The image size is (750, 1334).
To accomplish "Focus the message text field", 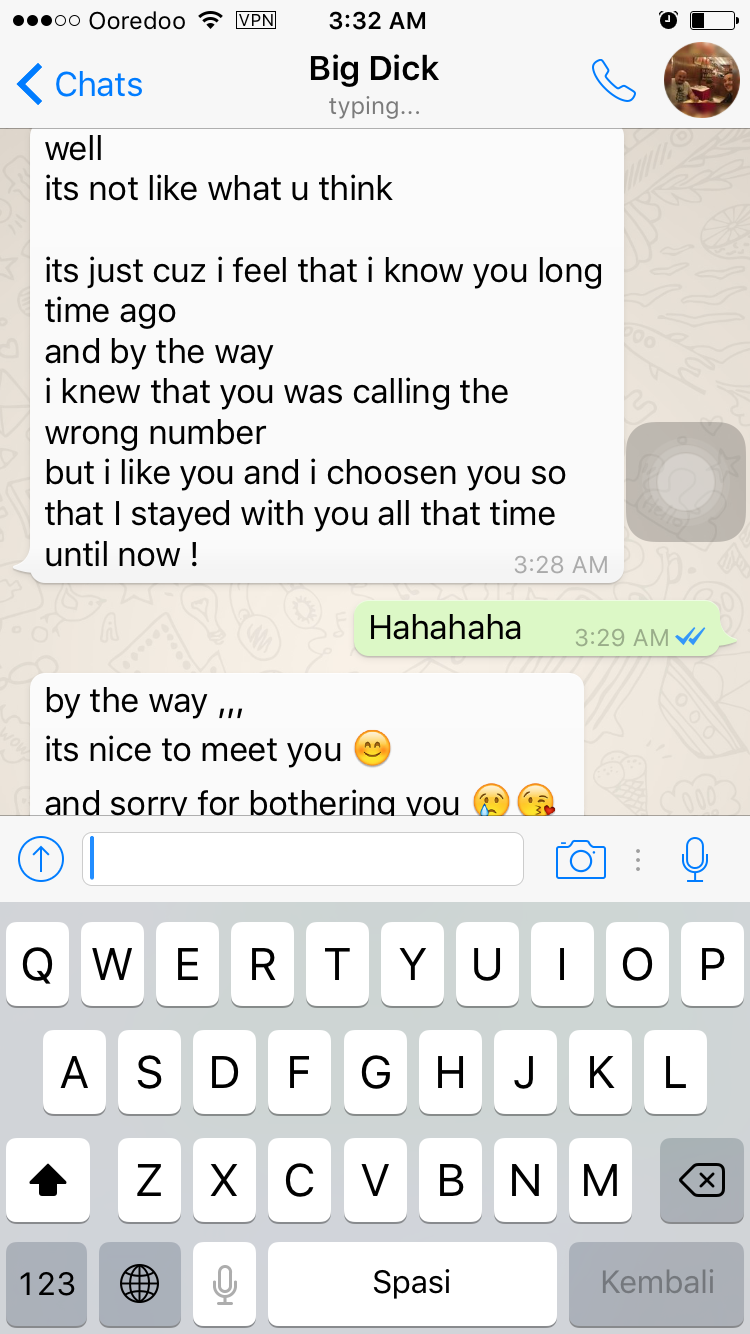I will point(303,858).
